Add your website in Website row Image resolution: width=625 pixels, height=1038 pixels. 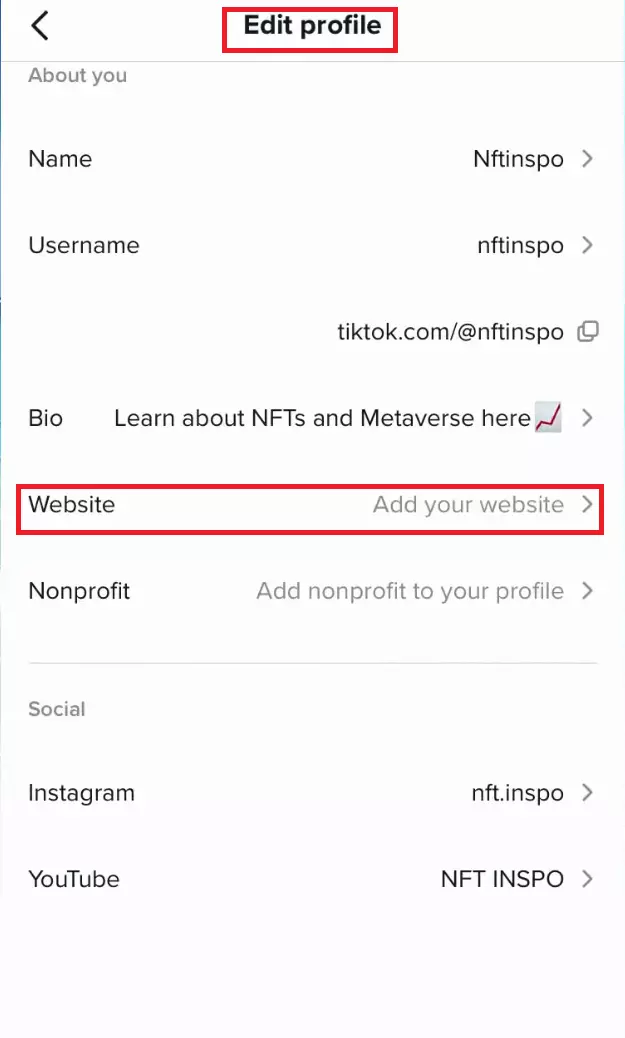pos(310,505)
